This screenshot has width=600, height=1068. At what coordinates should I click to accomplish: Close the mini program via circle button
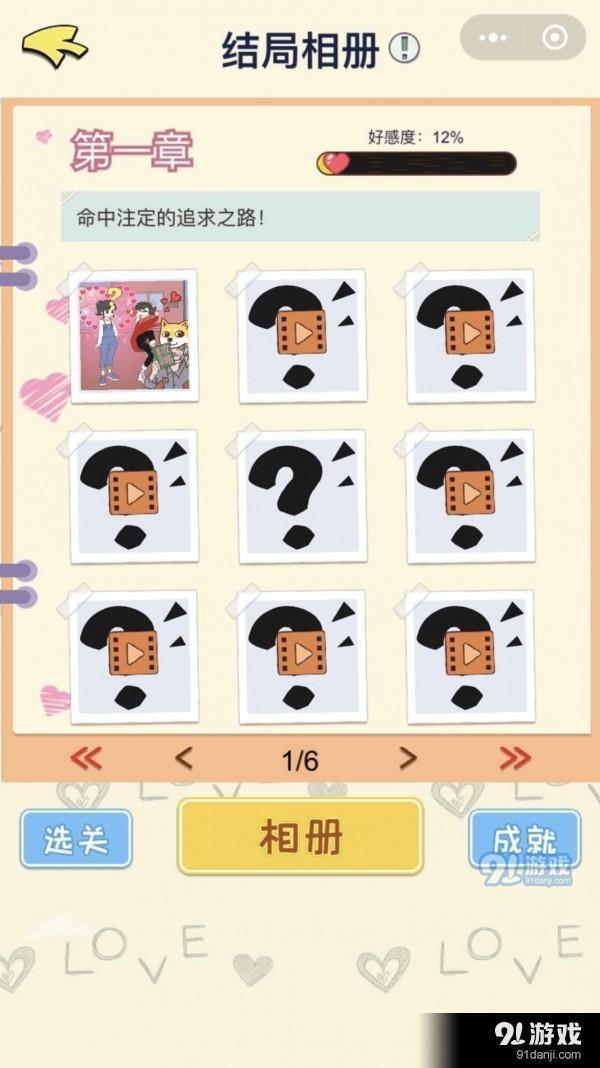pos(553,39)
